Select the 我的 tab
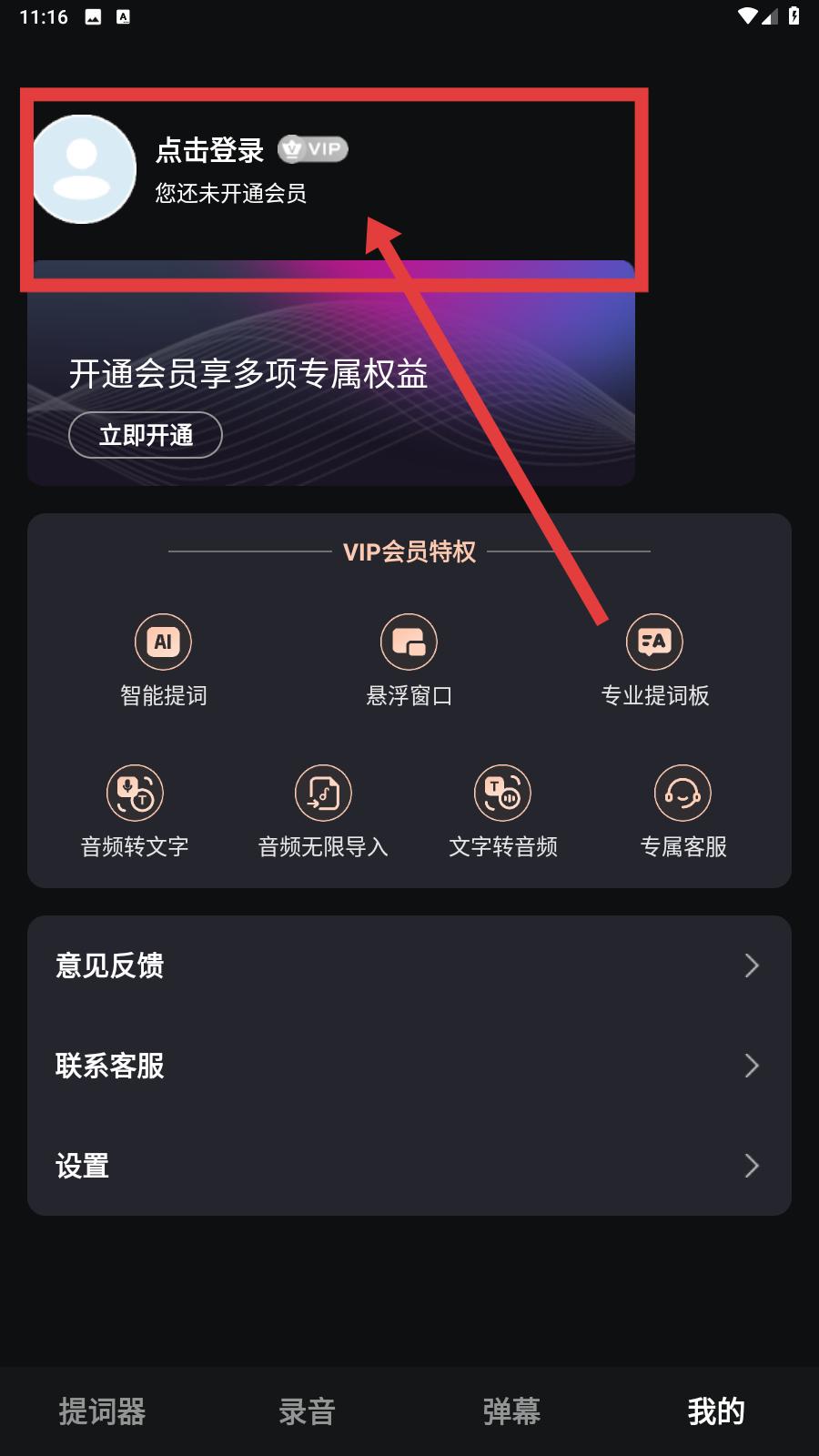Viewport: 819px width, 1456px height. tap(716, 1411)
